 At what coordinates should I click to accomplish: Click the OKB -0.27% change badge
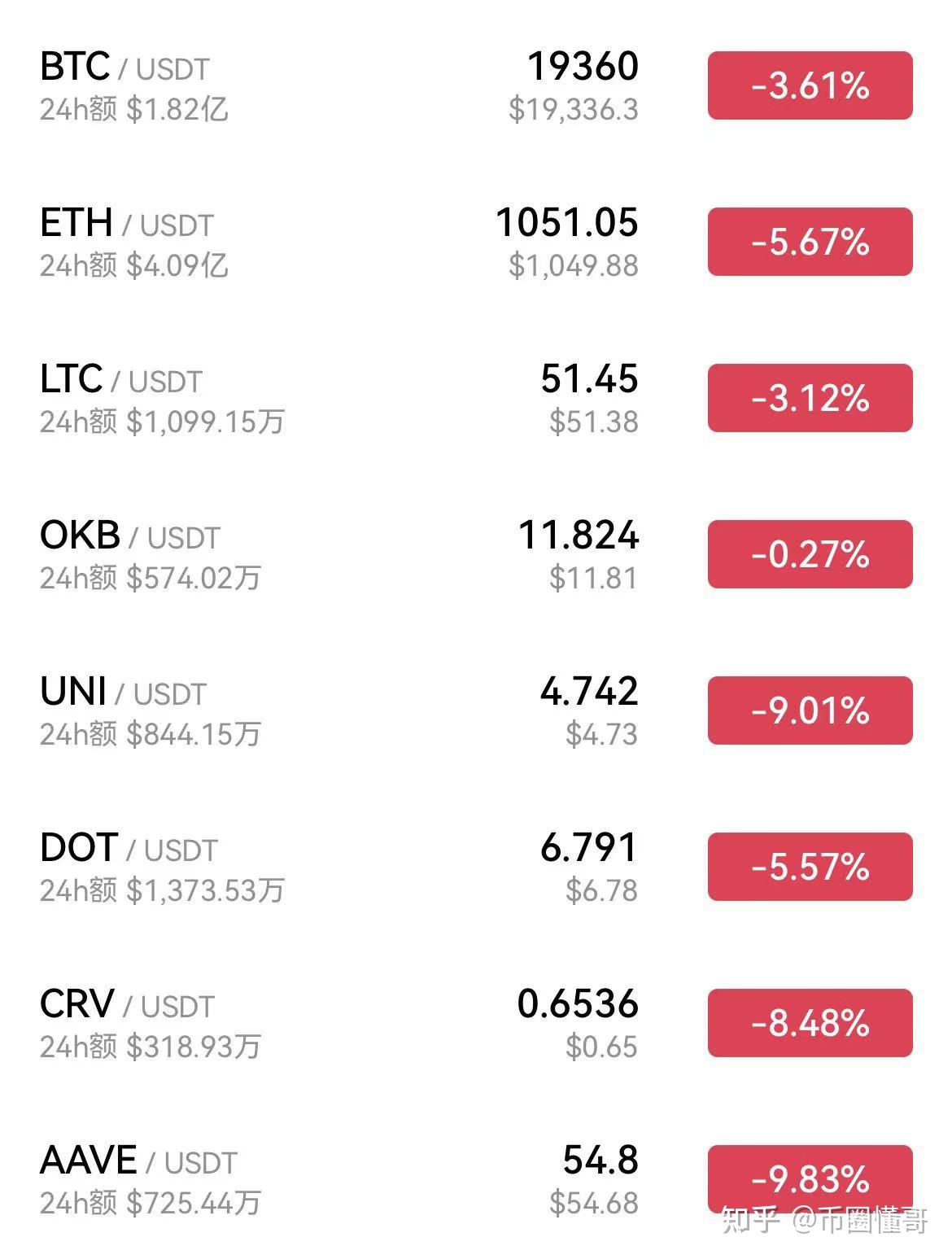tap(810, 555)
